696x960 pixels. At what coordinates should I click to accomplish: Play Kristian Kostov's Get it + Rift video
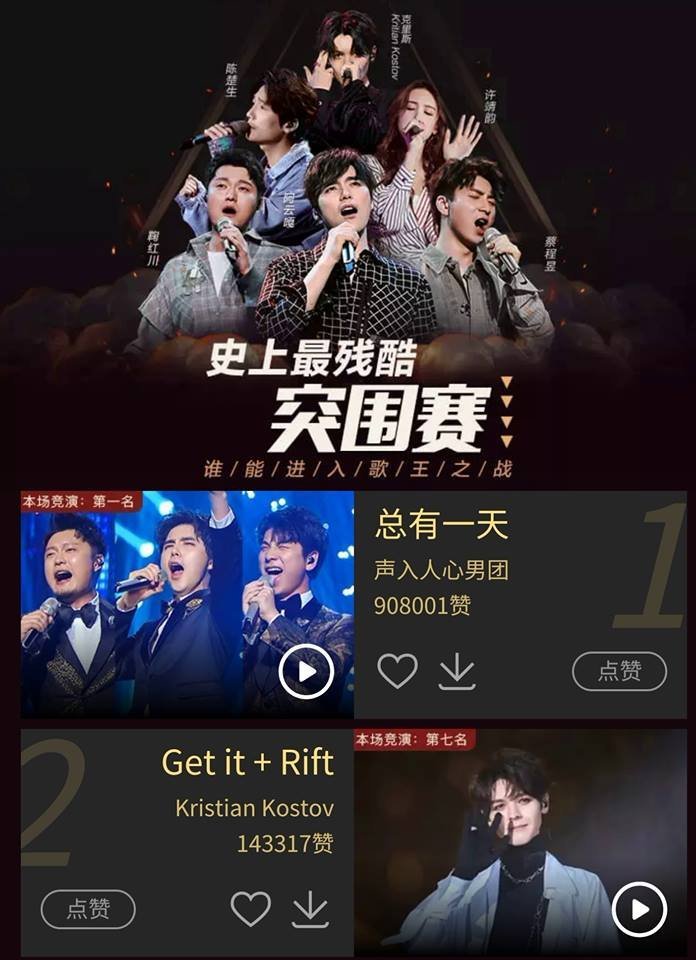coord(639,909)
